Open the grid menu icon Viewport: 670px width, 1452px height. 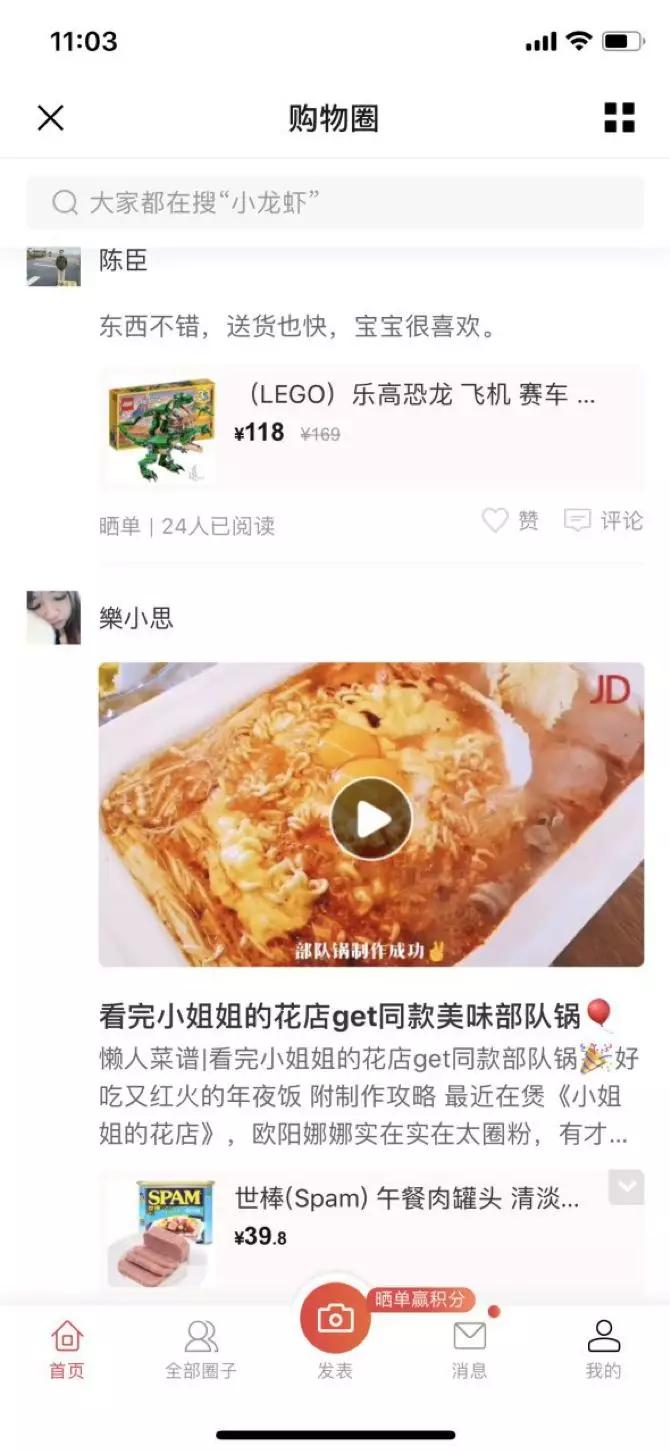[619, 118]
